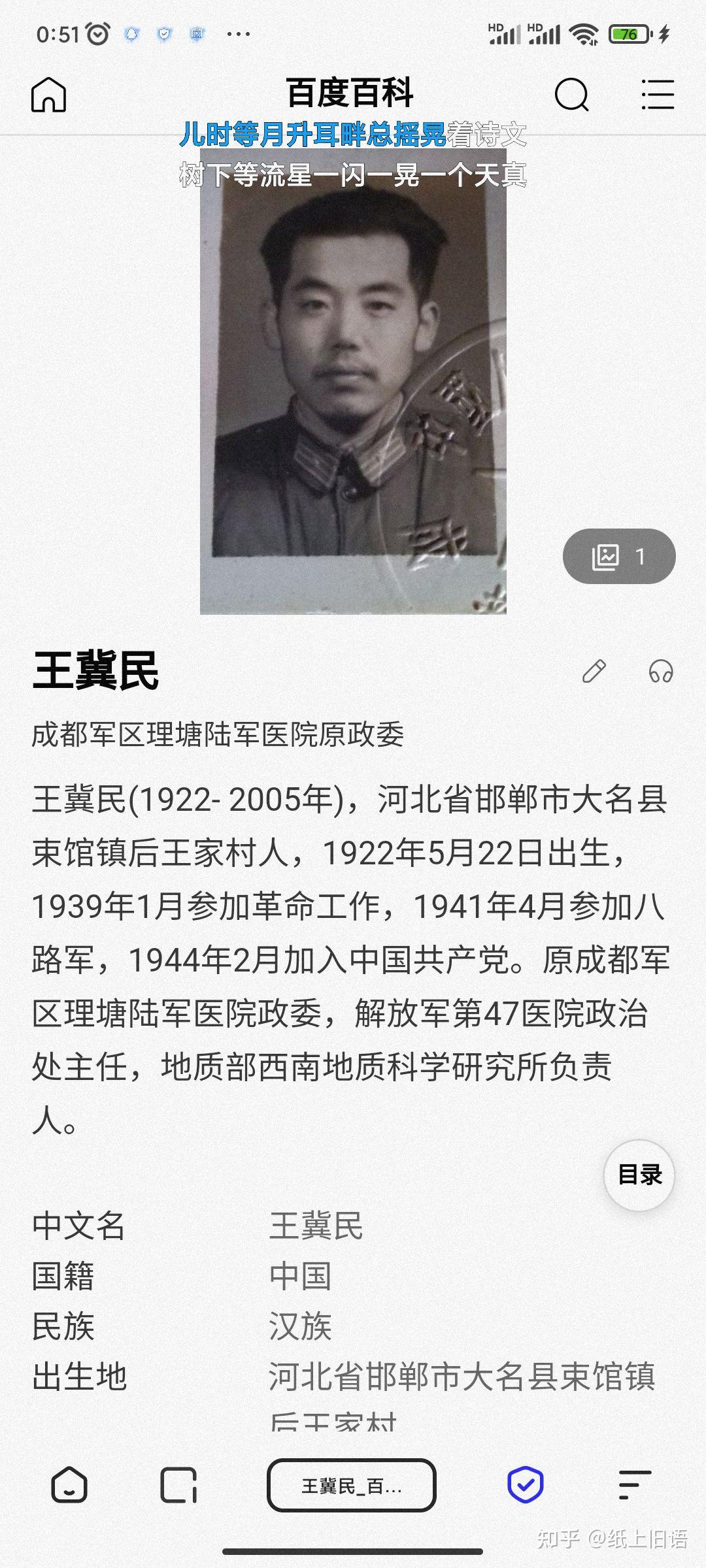Tap the 王冀民_百… address pill
706x1568 pixels.
352,1485
